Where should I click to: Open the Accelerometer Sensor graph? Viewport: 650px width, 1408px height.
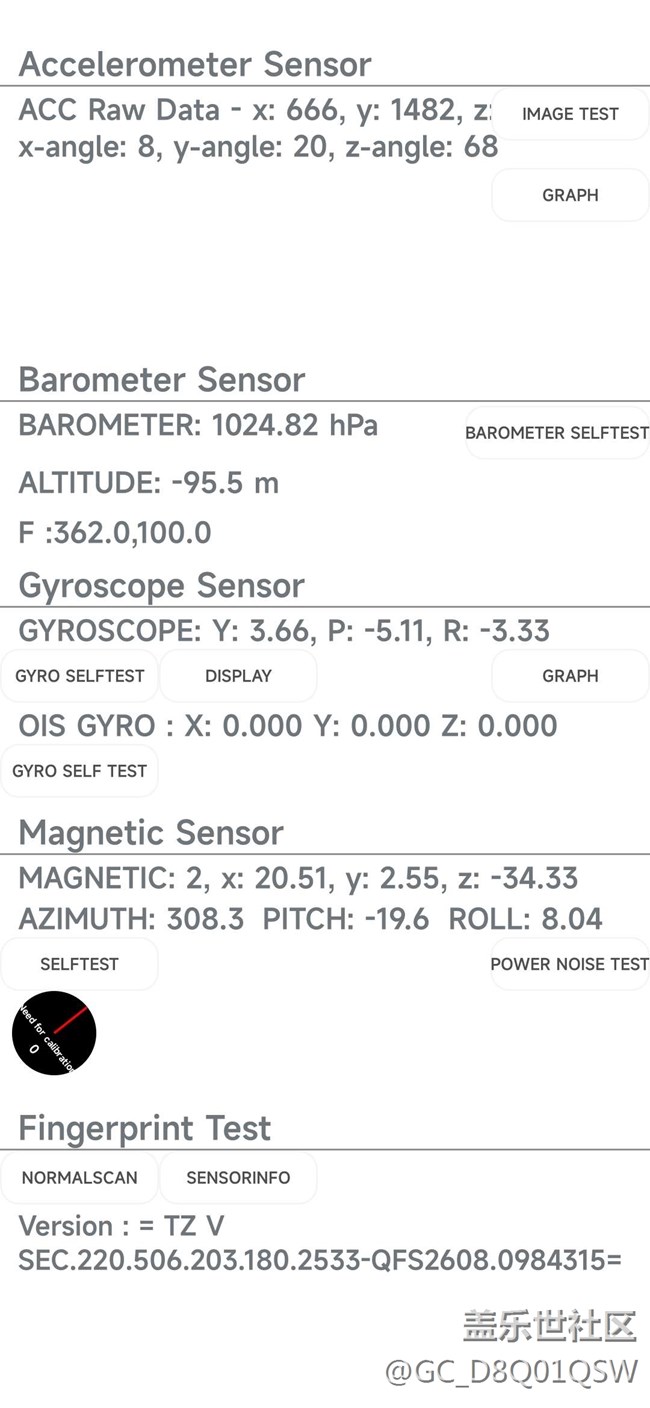pos(570,195)
